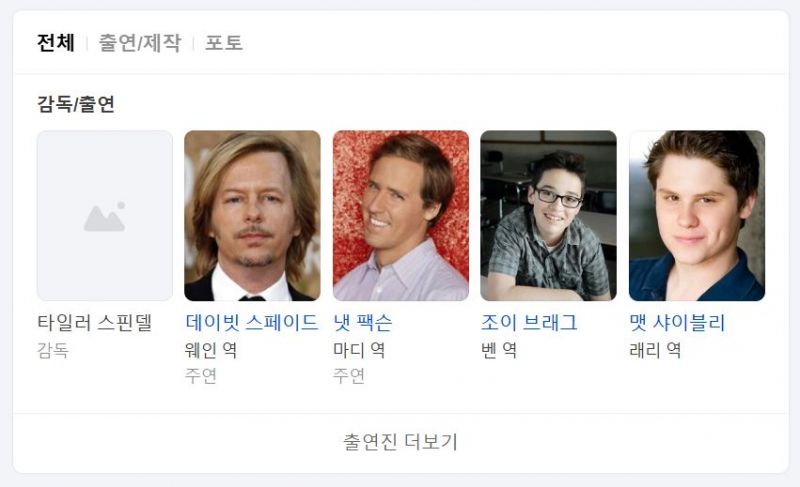Open 냇 팩슨's photo card
This screenshot has width=800, height=487.
pyautogui.click(x=400, y=215)
